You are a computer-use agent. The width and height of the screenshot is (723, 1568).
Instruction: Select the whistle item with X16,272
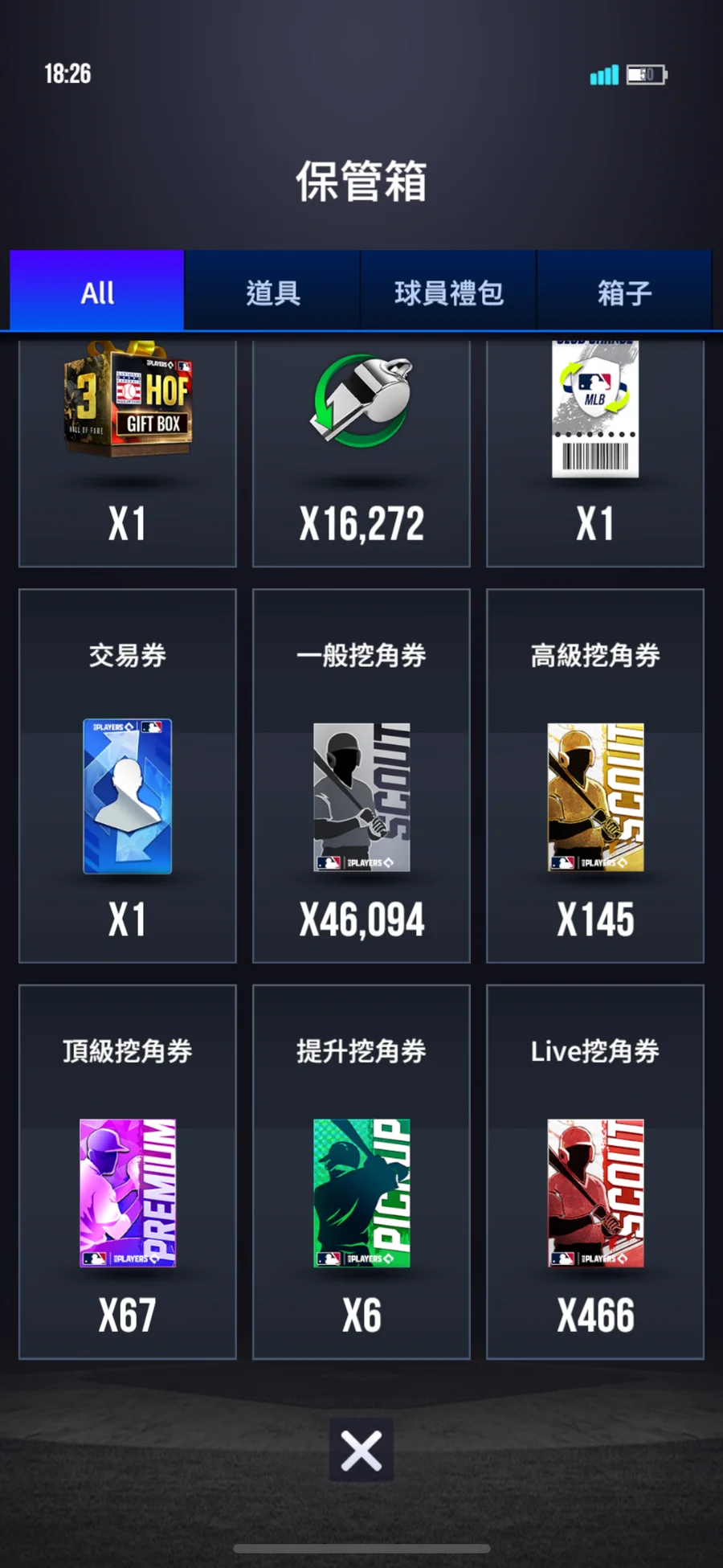[x=361, y=452]
